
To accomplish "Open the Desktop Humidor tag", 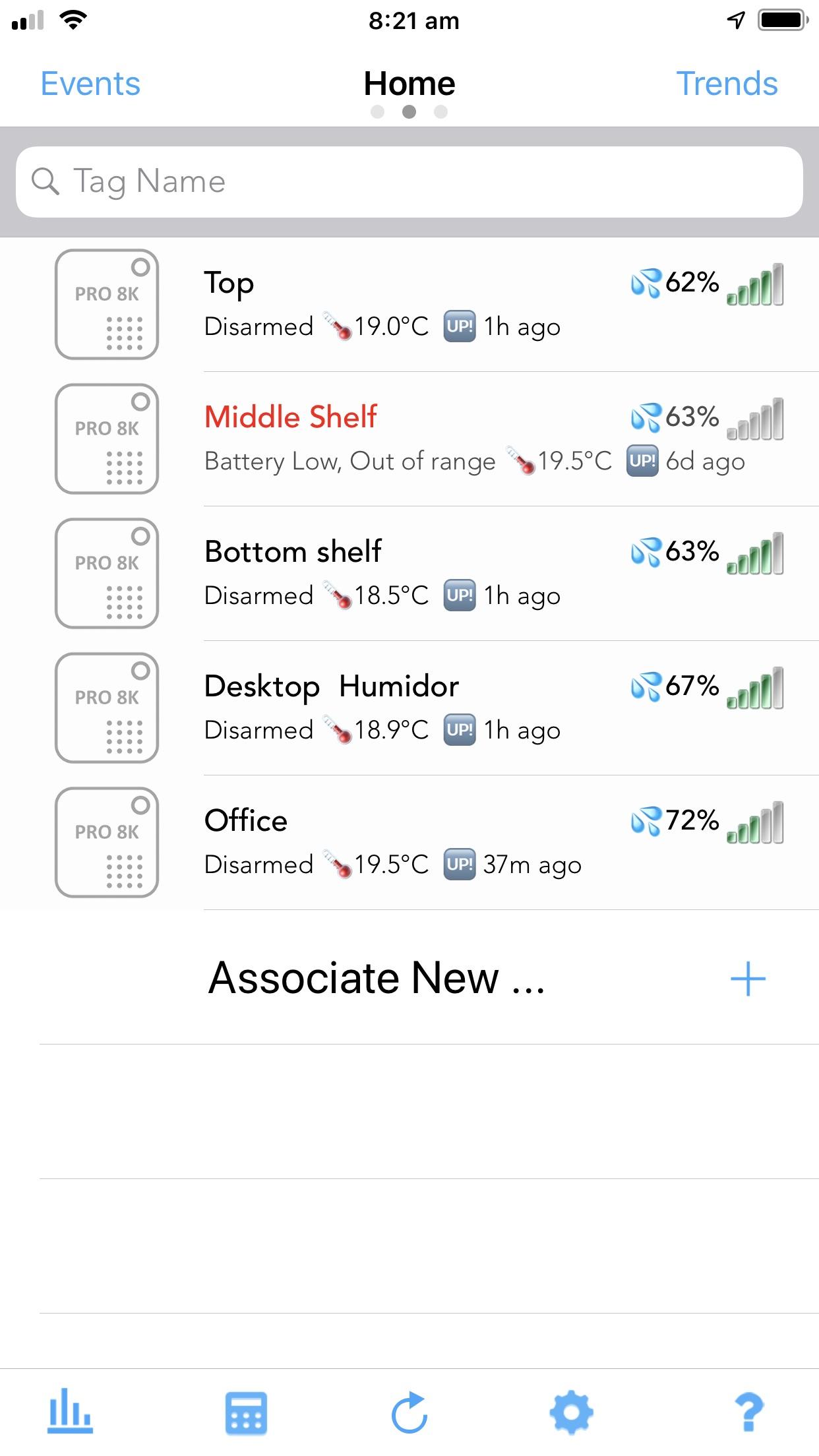I will point(409,708).
